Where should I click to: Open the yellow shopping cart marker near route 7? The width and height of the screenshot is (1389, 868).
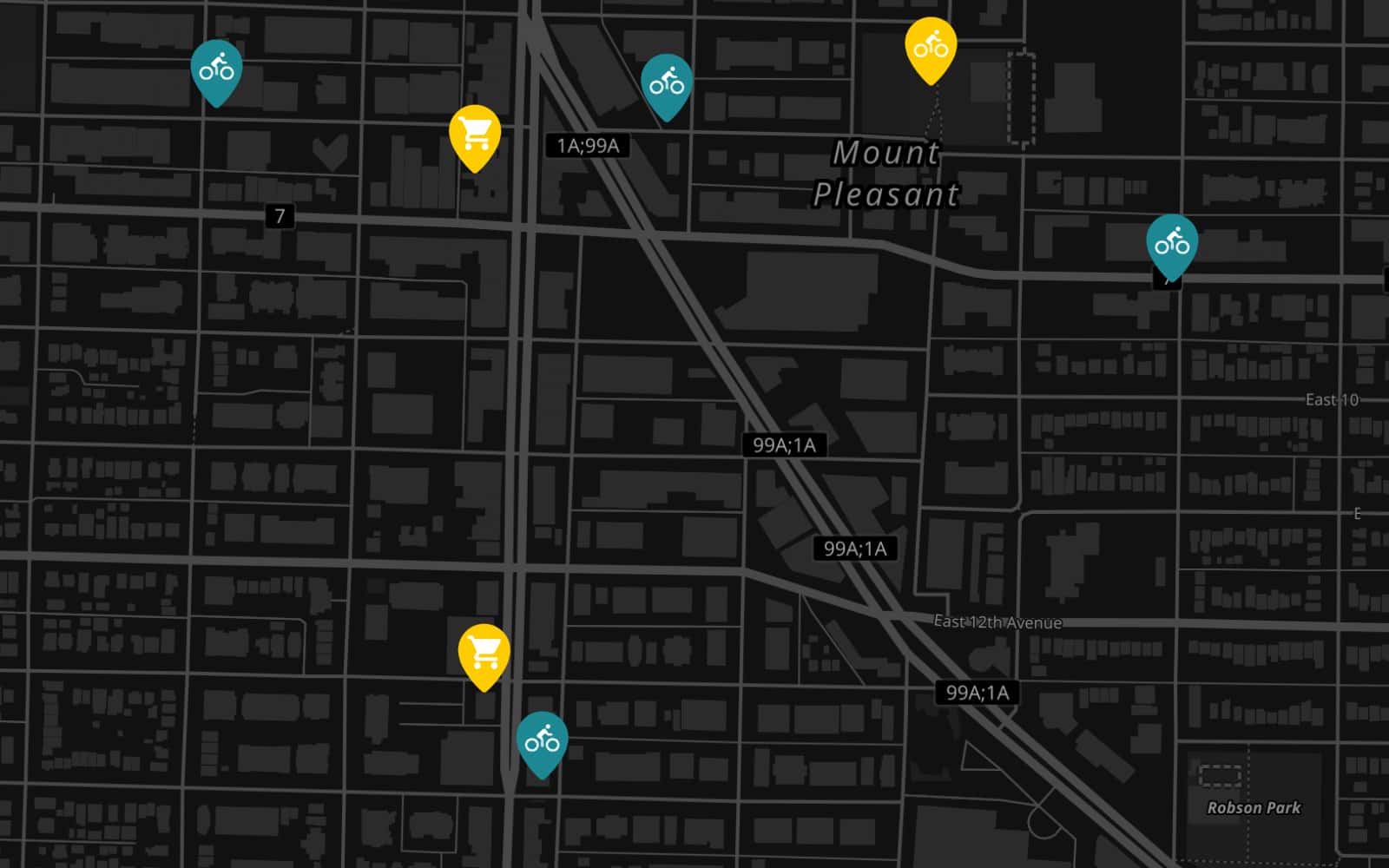(x=475, y=134)
